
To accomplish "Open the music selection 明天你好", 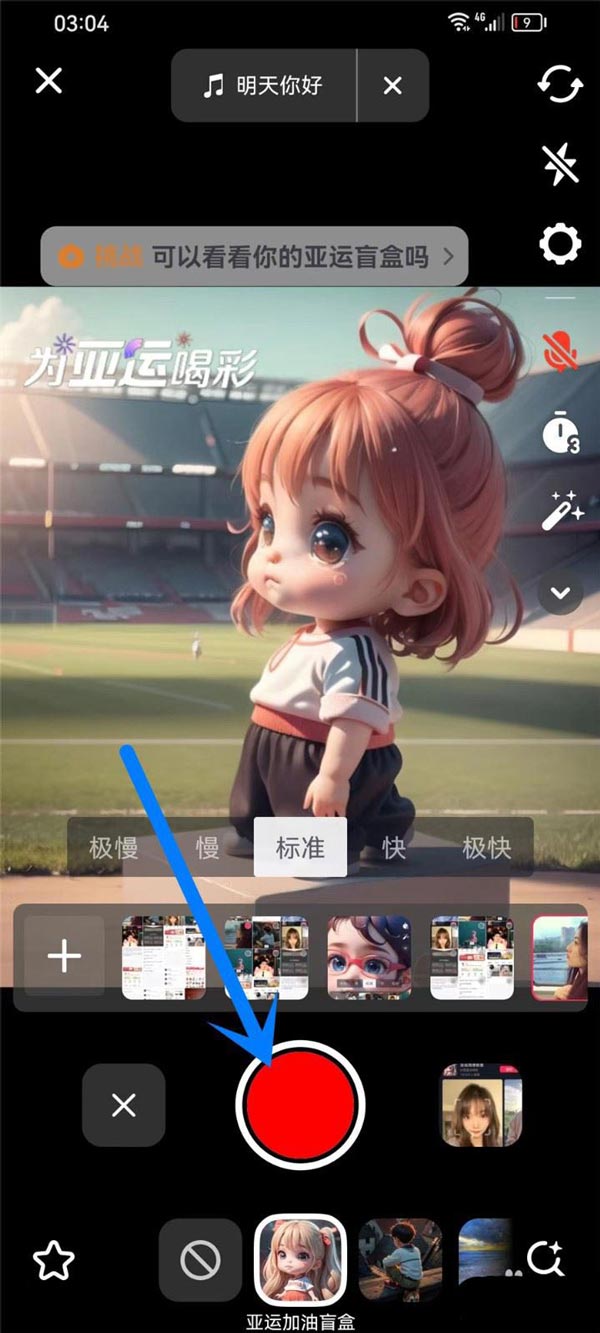I will click(264, 86).
